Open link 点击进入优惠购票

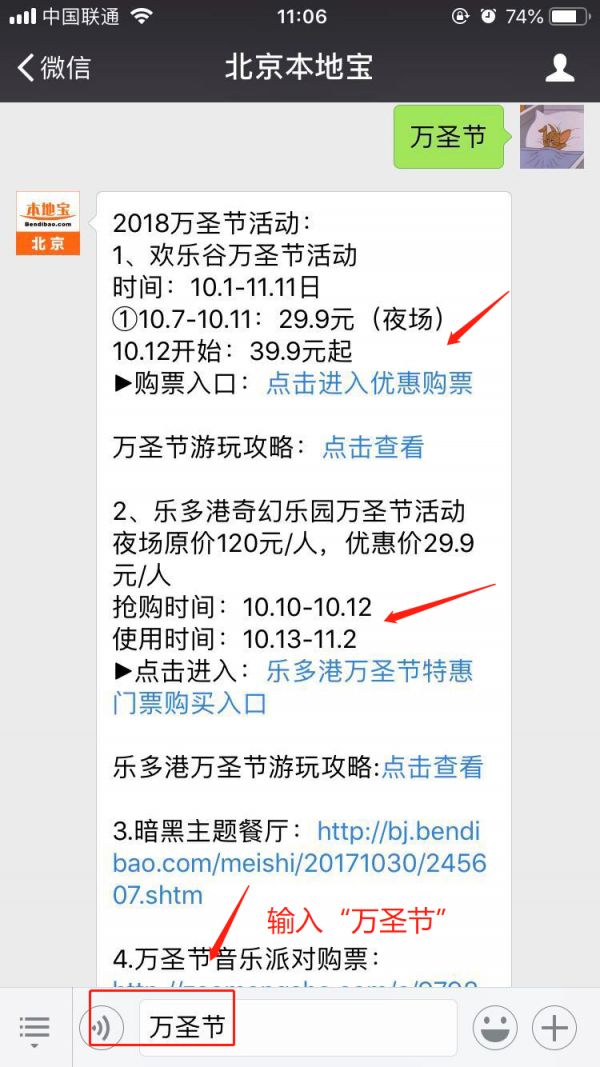tap(369, 383)
